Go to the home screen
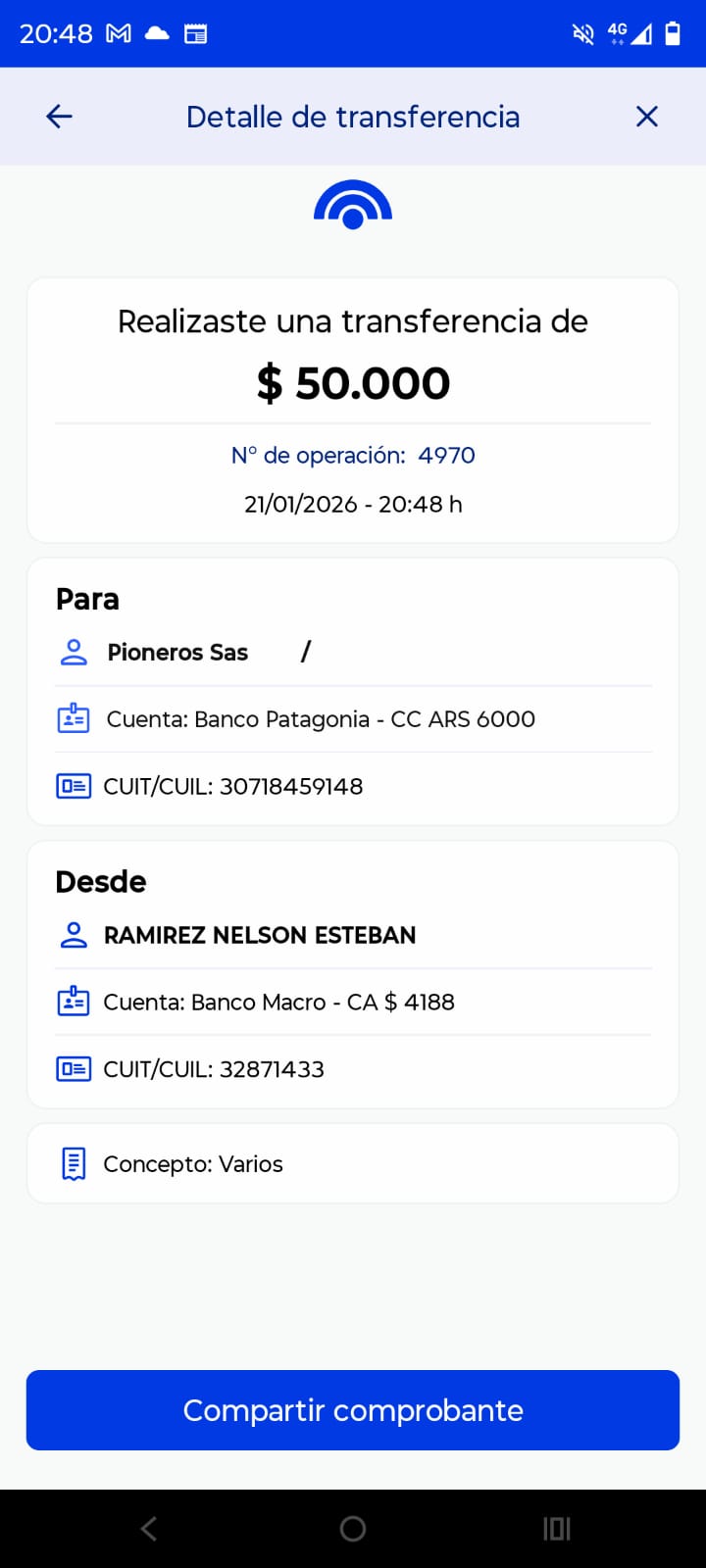Screen dimensions: 706x1568 (353, 1528)
